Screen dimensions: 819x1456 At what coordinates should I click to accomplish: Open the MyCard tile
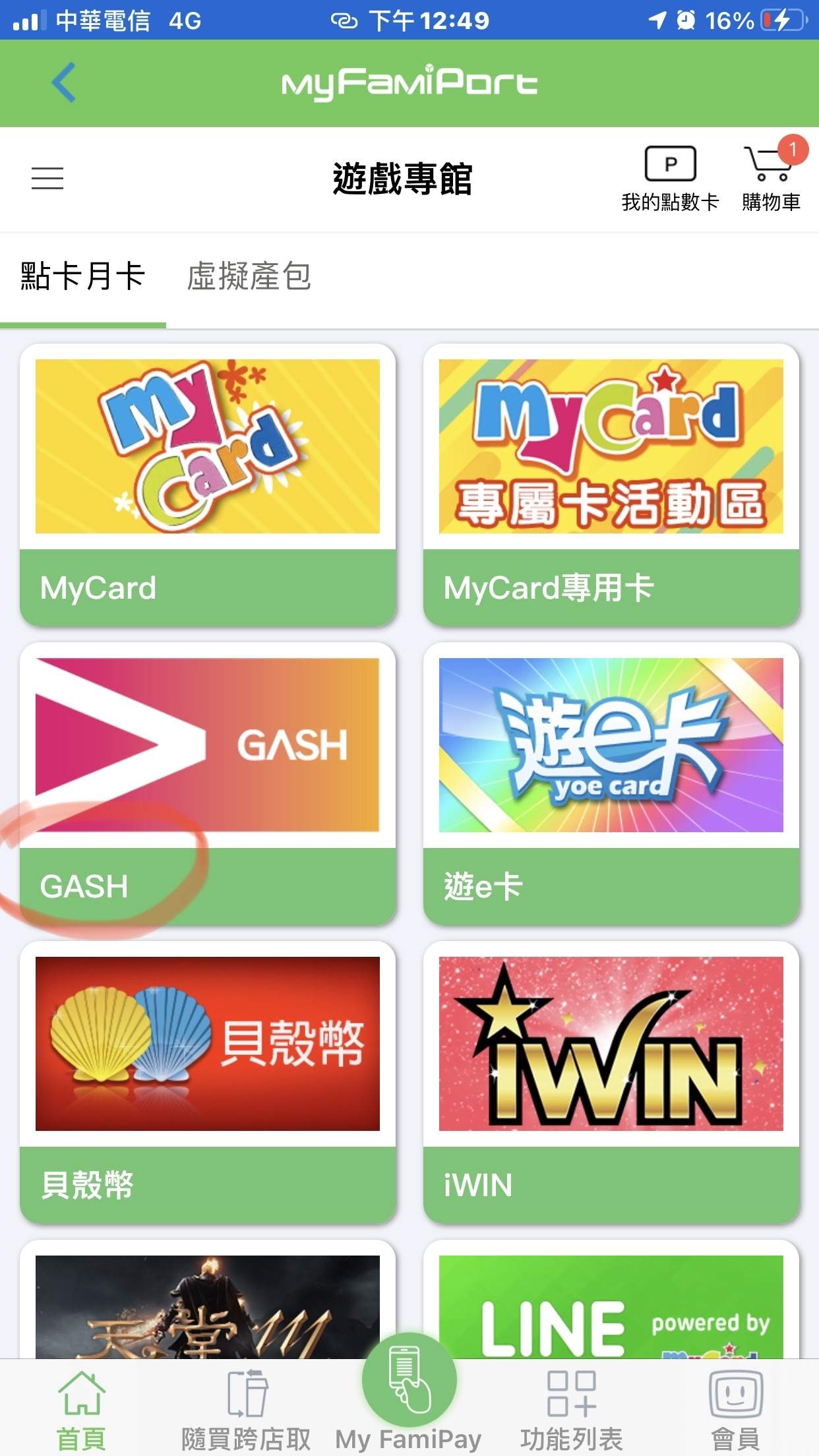pos(208,485)
